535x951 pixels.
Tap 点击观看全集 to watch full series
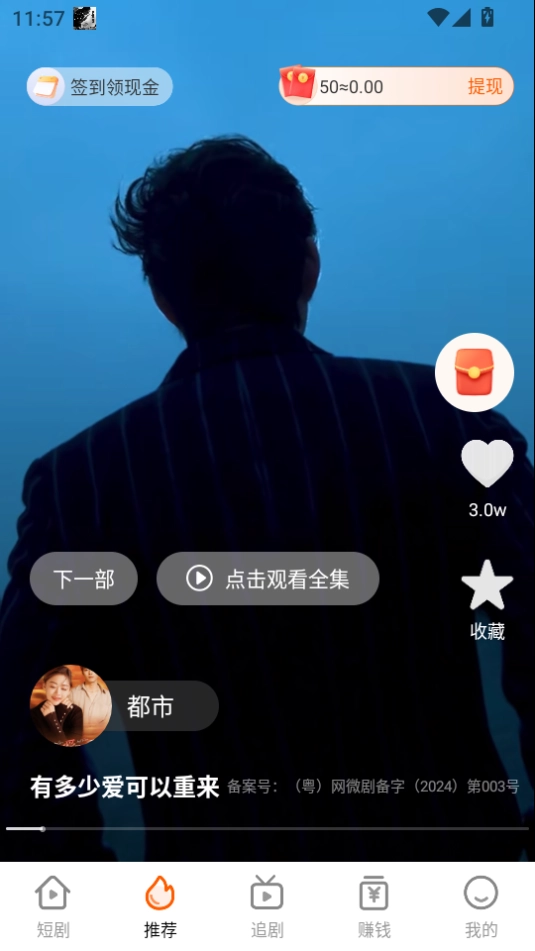tap(268, 579)
